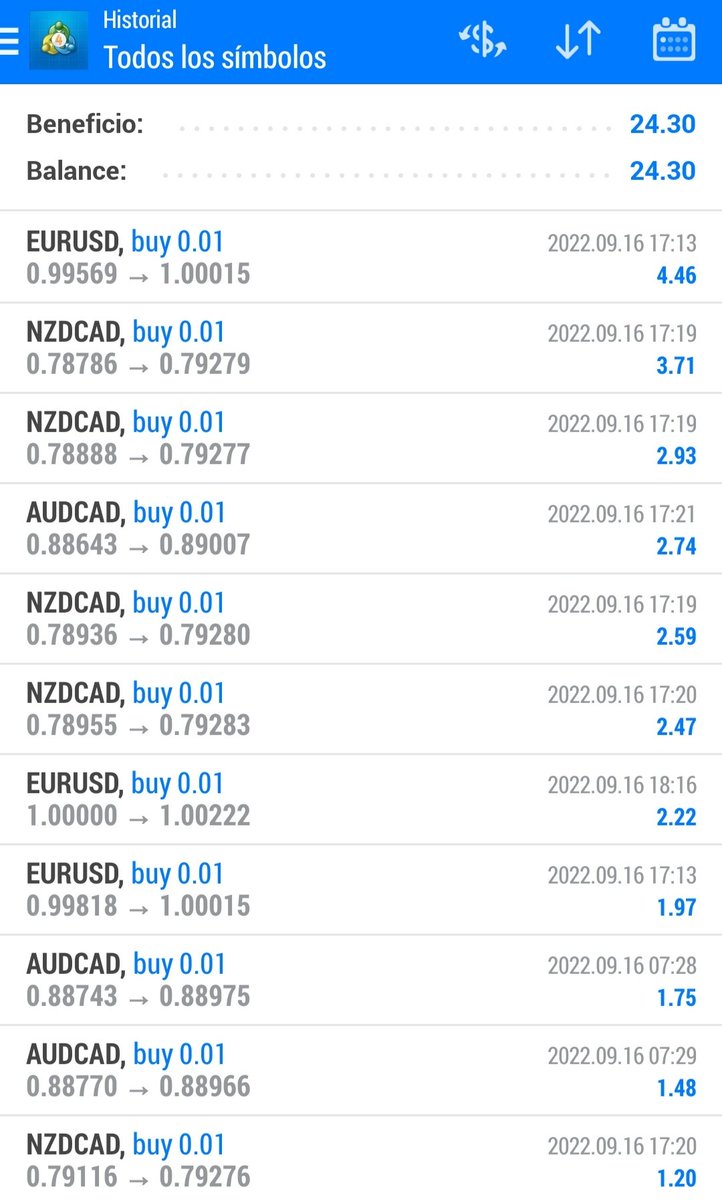View the NZDCAD trade with profit 2.59
This screenshot has height=1200, width=722.
[361, 618]
